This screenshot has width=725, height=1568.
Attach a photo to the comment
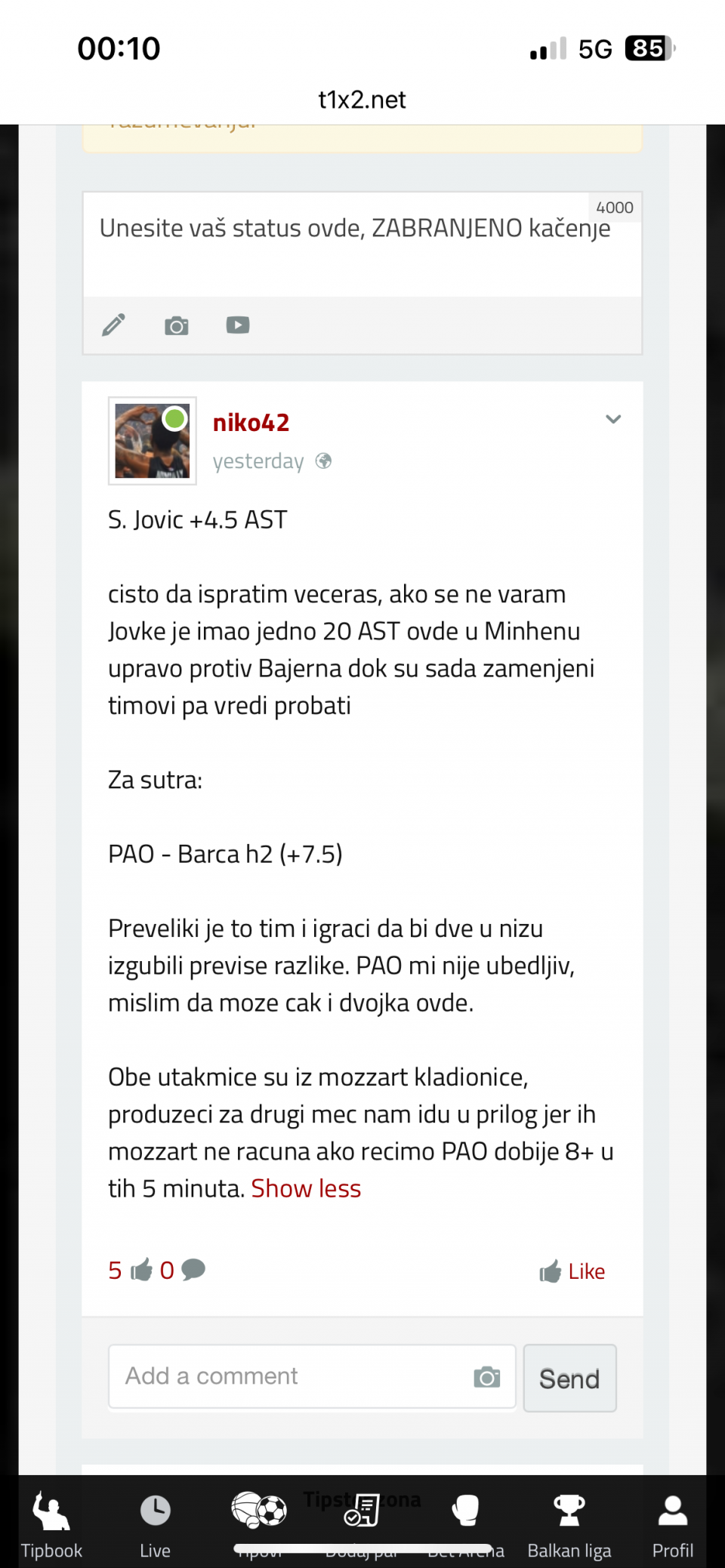(x=487, y=1377)
